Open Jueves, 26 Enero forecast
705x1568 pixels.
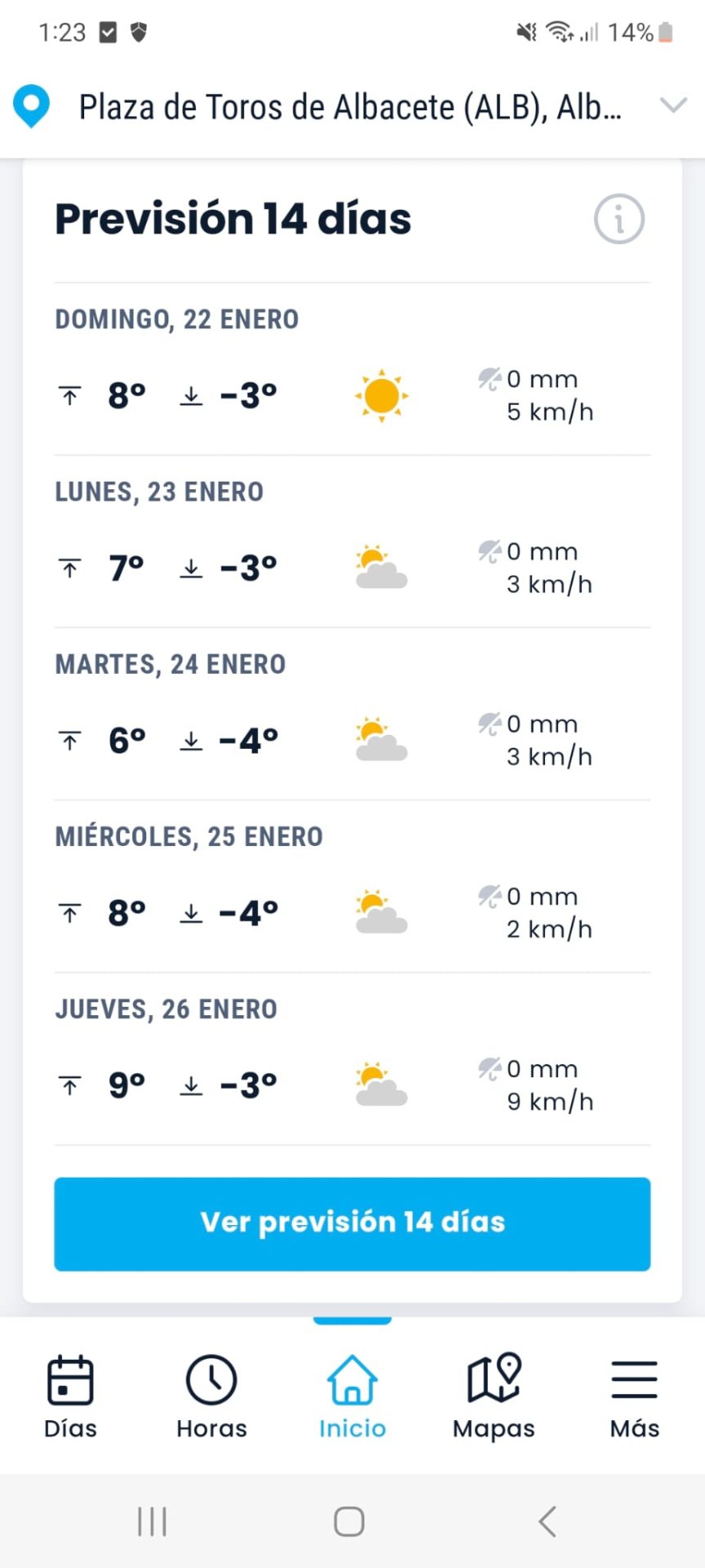(352, 1060)
